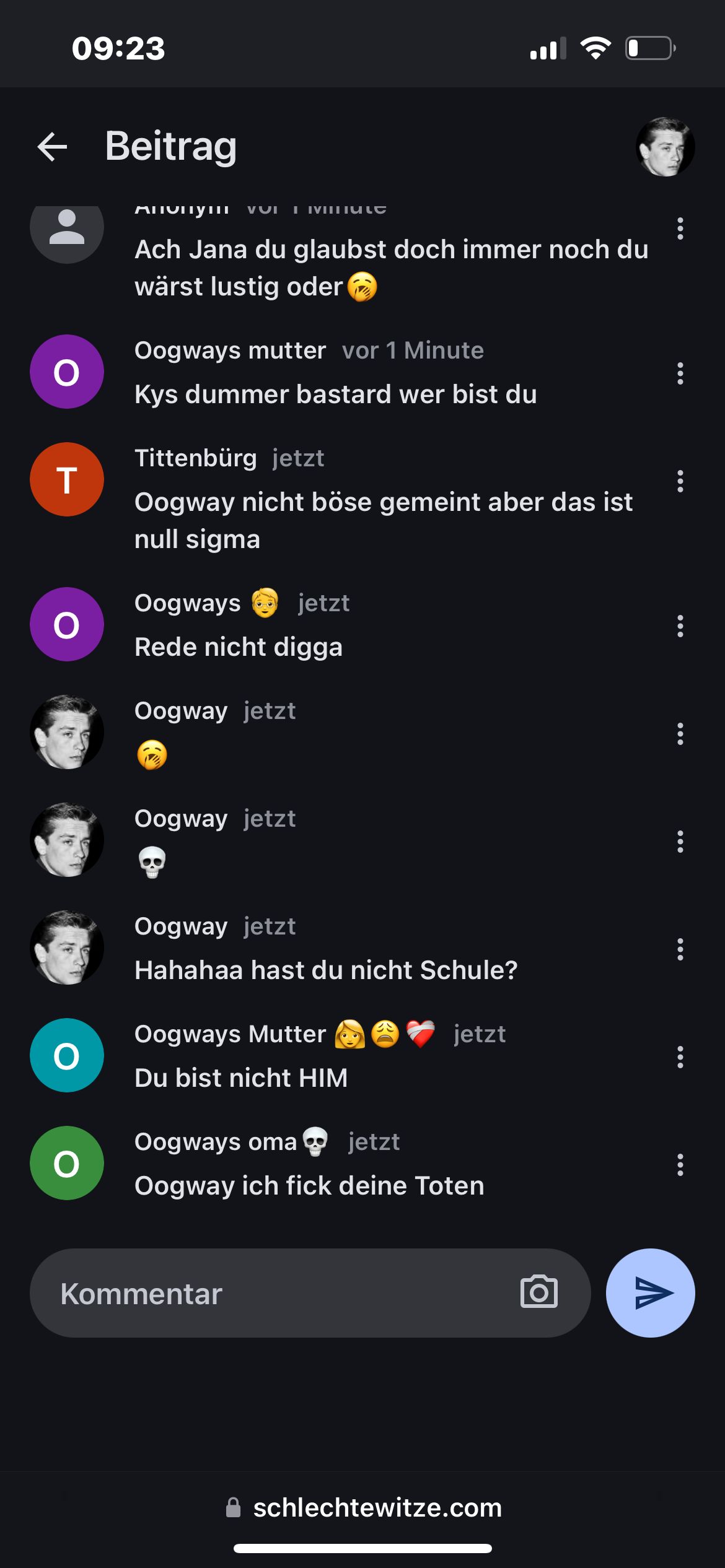
Task: Open the menu on Tittenbürg's comment
Action: point(680,481)
